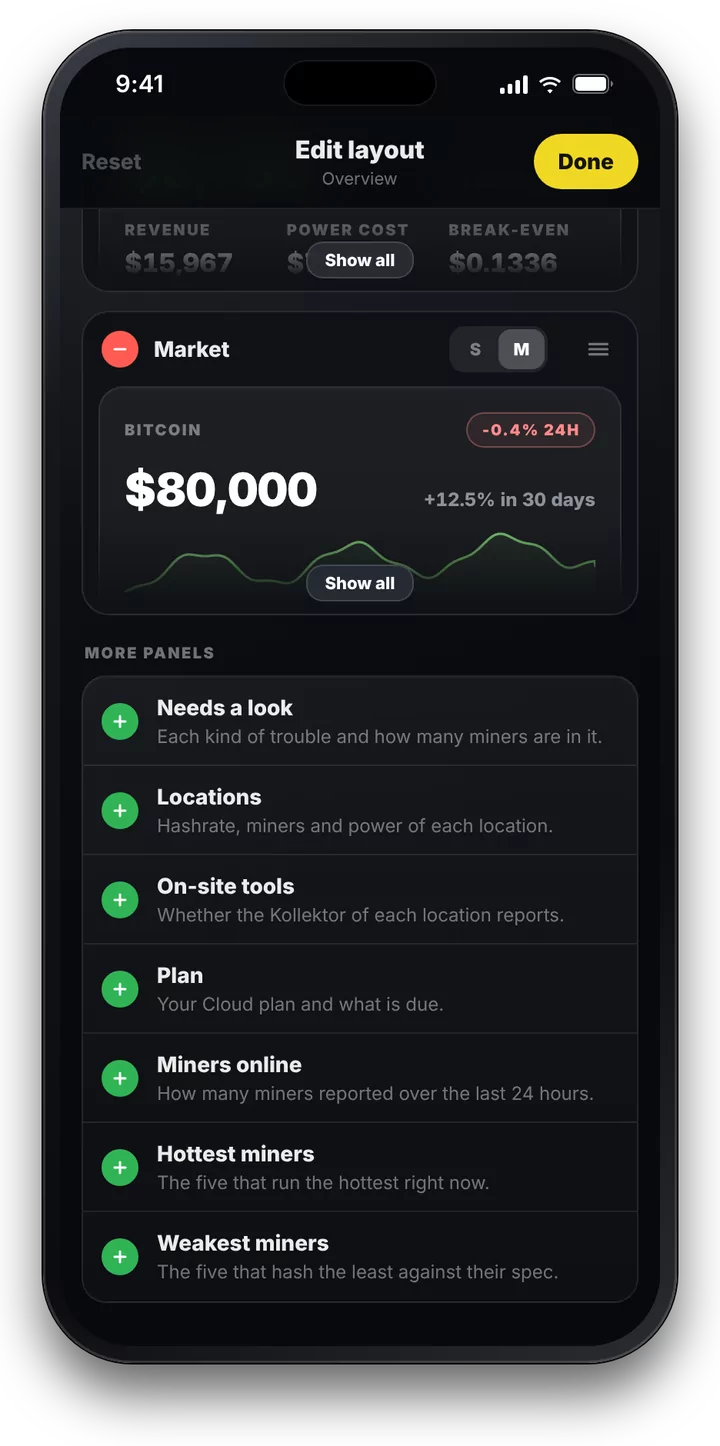Add the On-site tools panel
The width and height of the screenshot is (720, 1446).
click(x=120, y=899)
